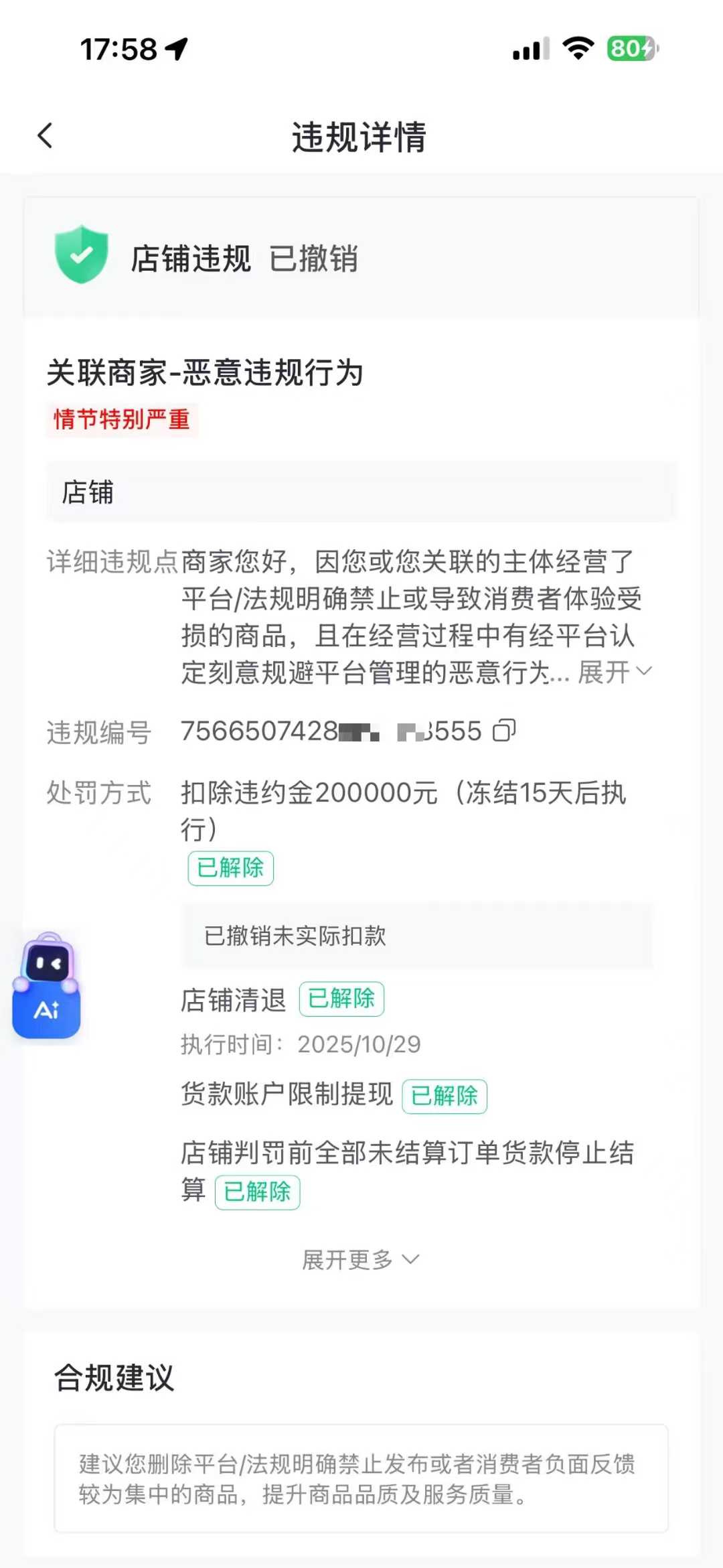
Task: Expand the full 详细违规点 text via 展开
Action: (x=614, y=672)
